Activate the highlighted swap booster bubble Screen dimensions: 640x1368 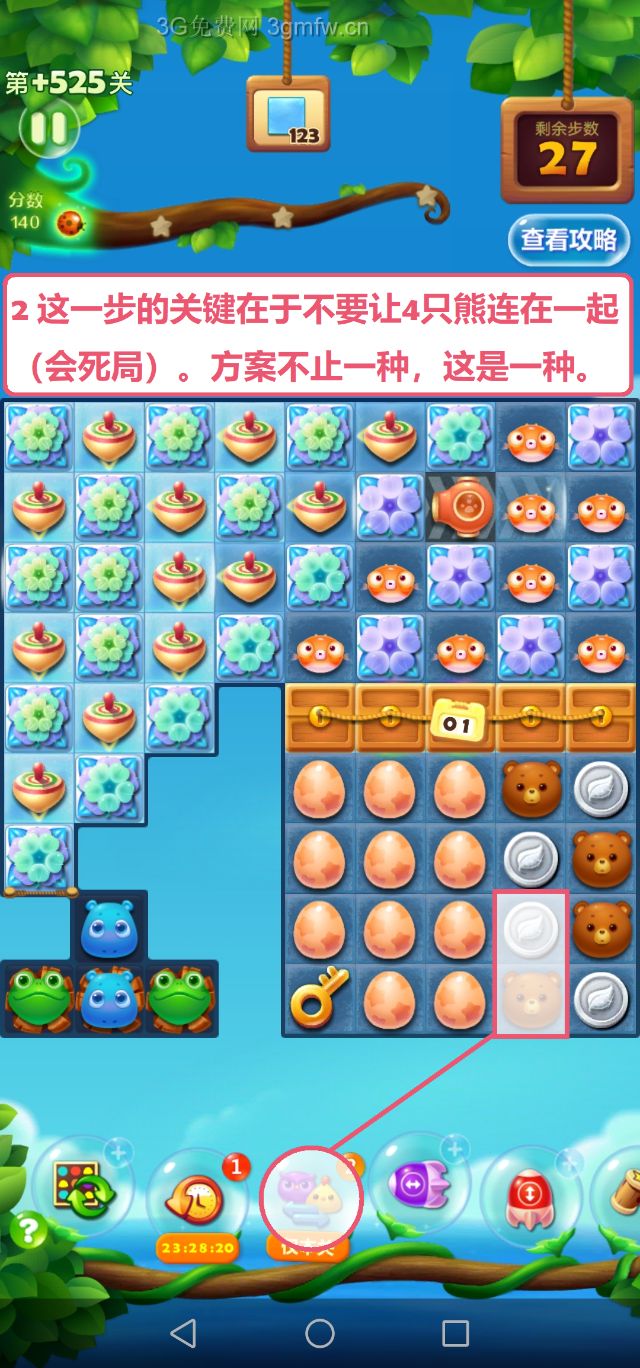click(311, 1193)
